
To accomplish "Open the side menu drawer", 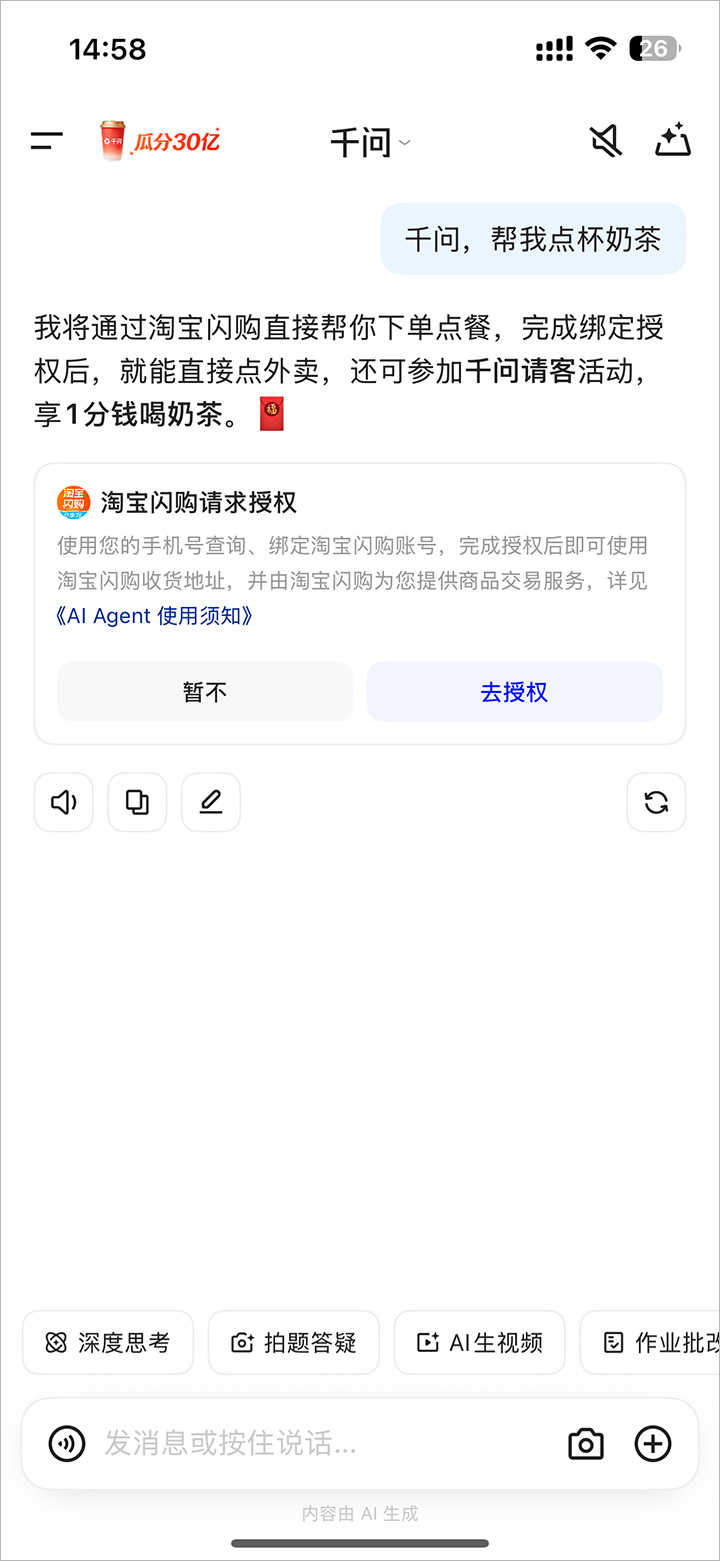I will pos(46,141).
